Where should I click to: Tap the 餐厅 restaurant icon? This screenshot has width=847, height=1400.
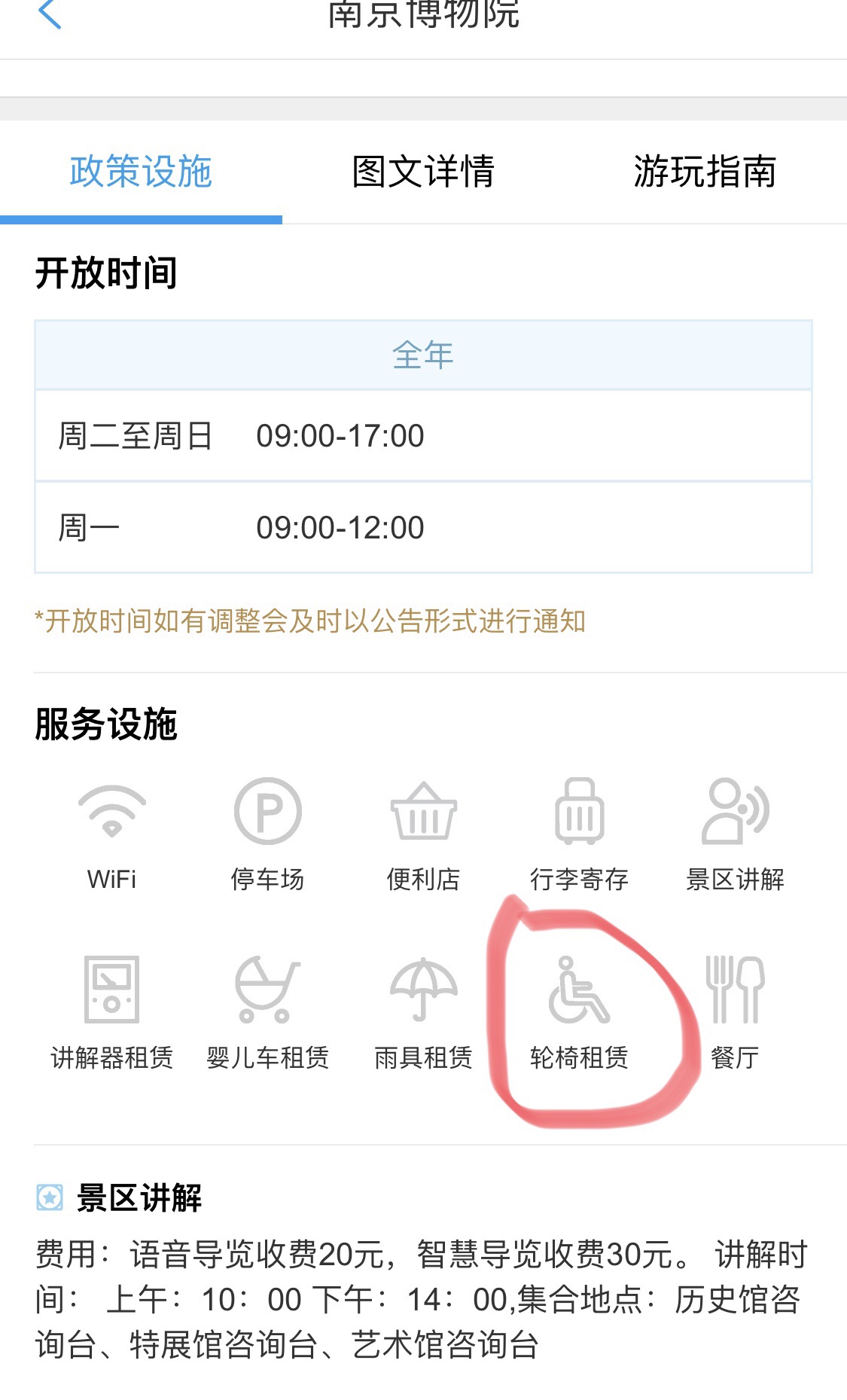click(x=736, y=989)
